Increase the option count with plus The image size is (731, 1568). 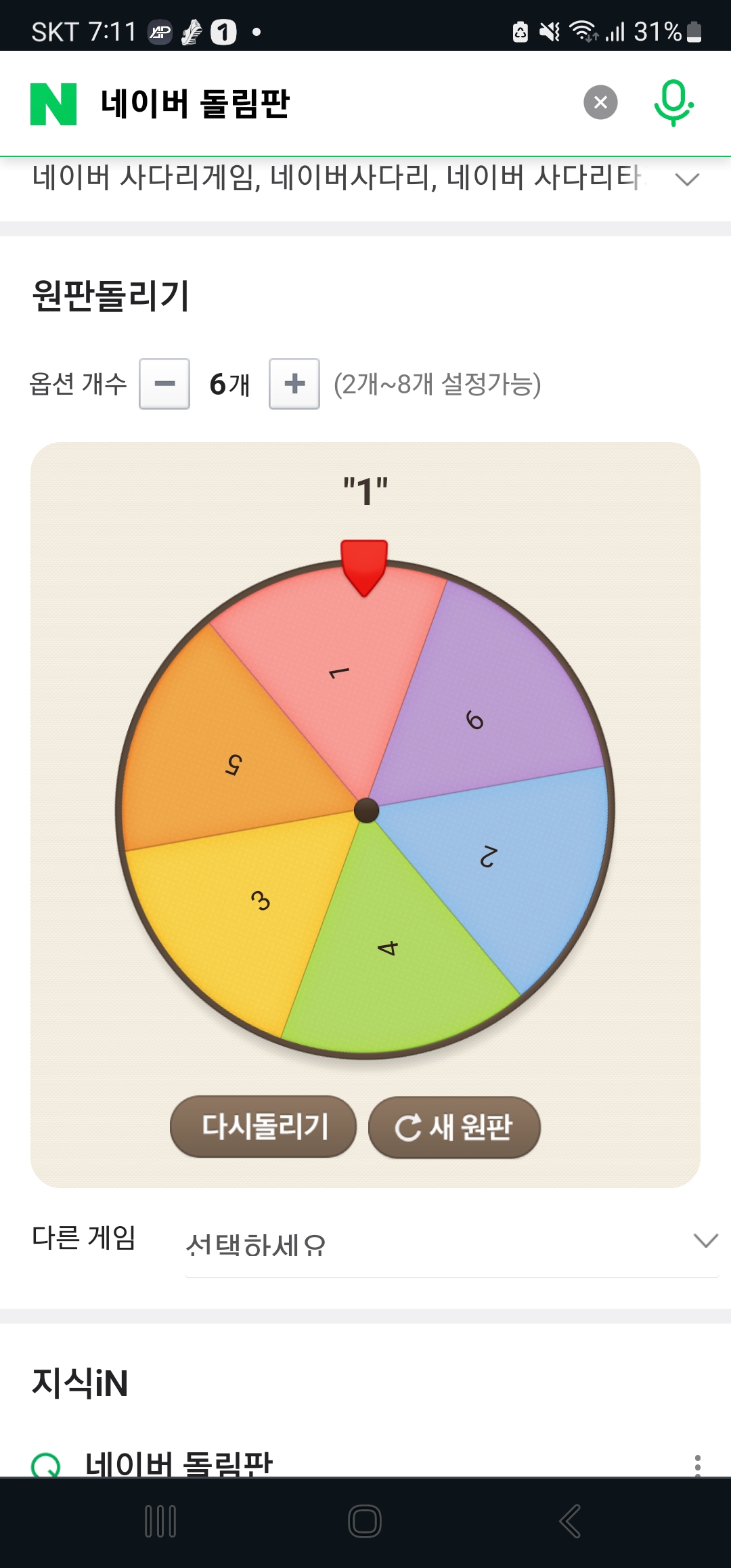click(294, 384)
